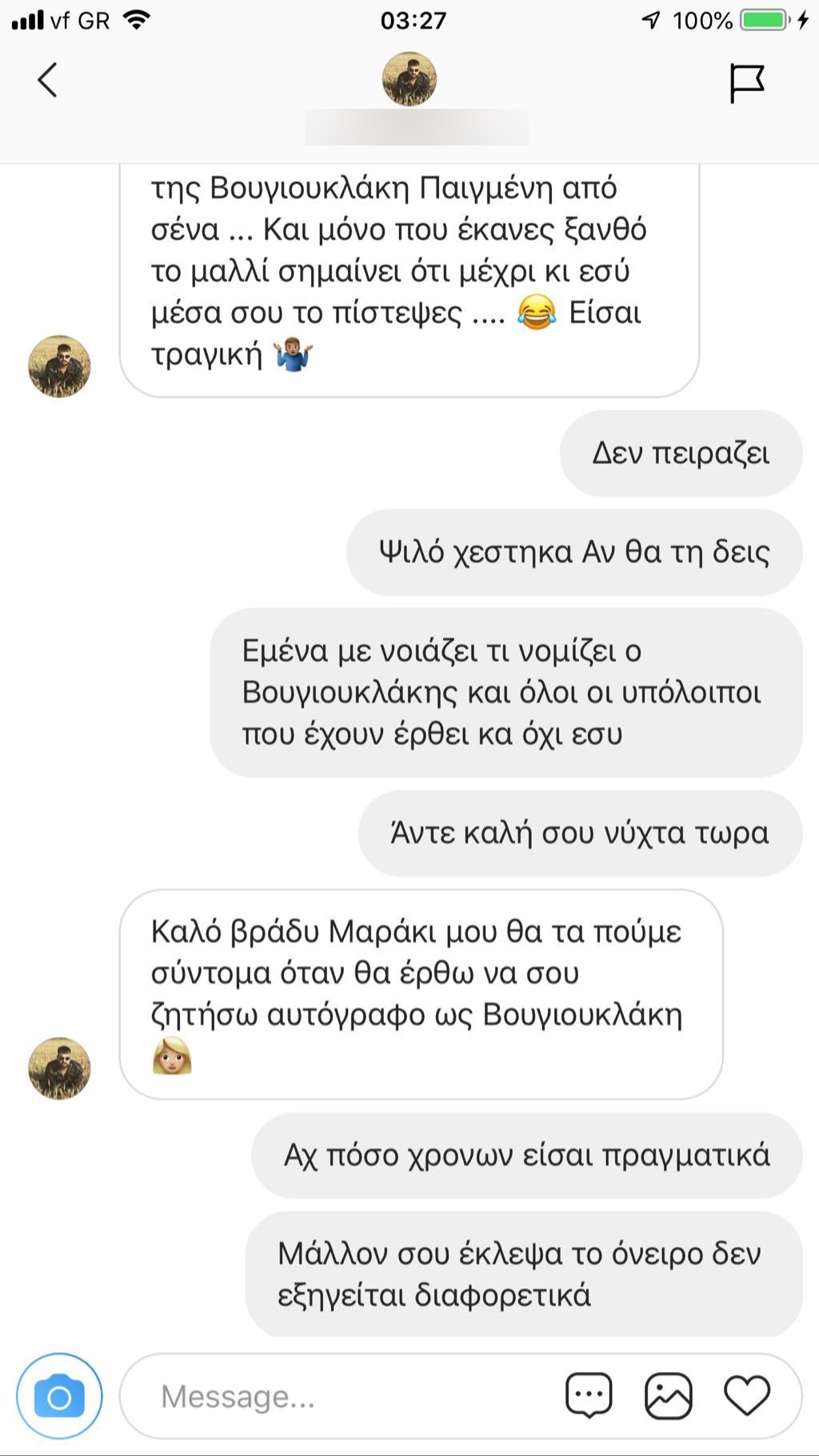Go back to the inbox
The width and height of the screenshot is (819, 1456).
point(47,80)
